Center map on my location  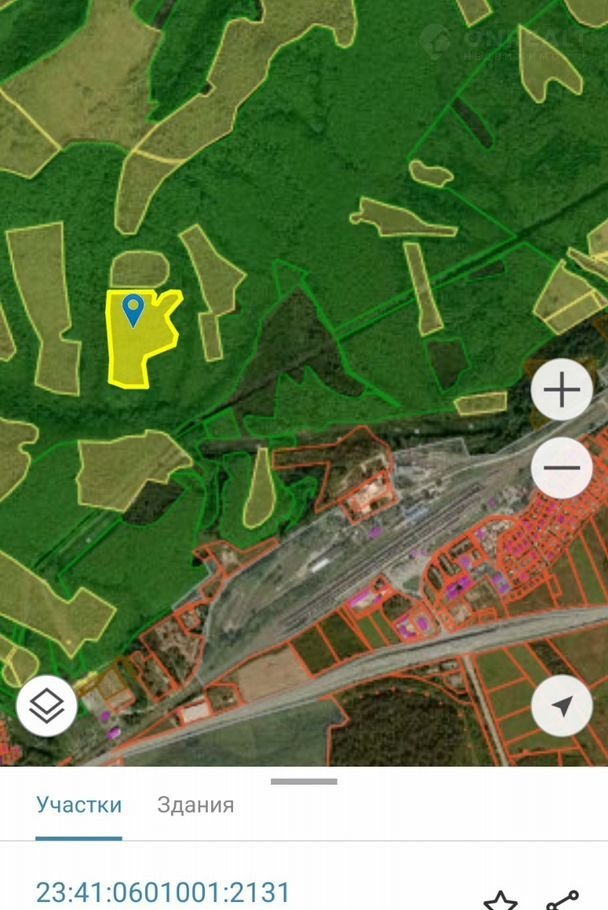point(562,707)
